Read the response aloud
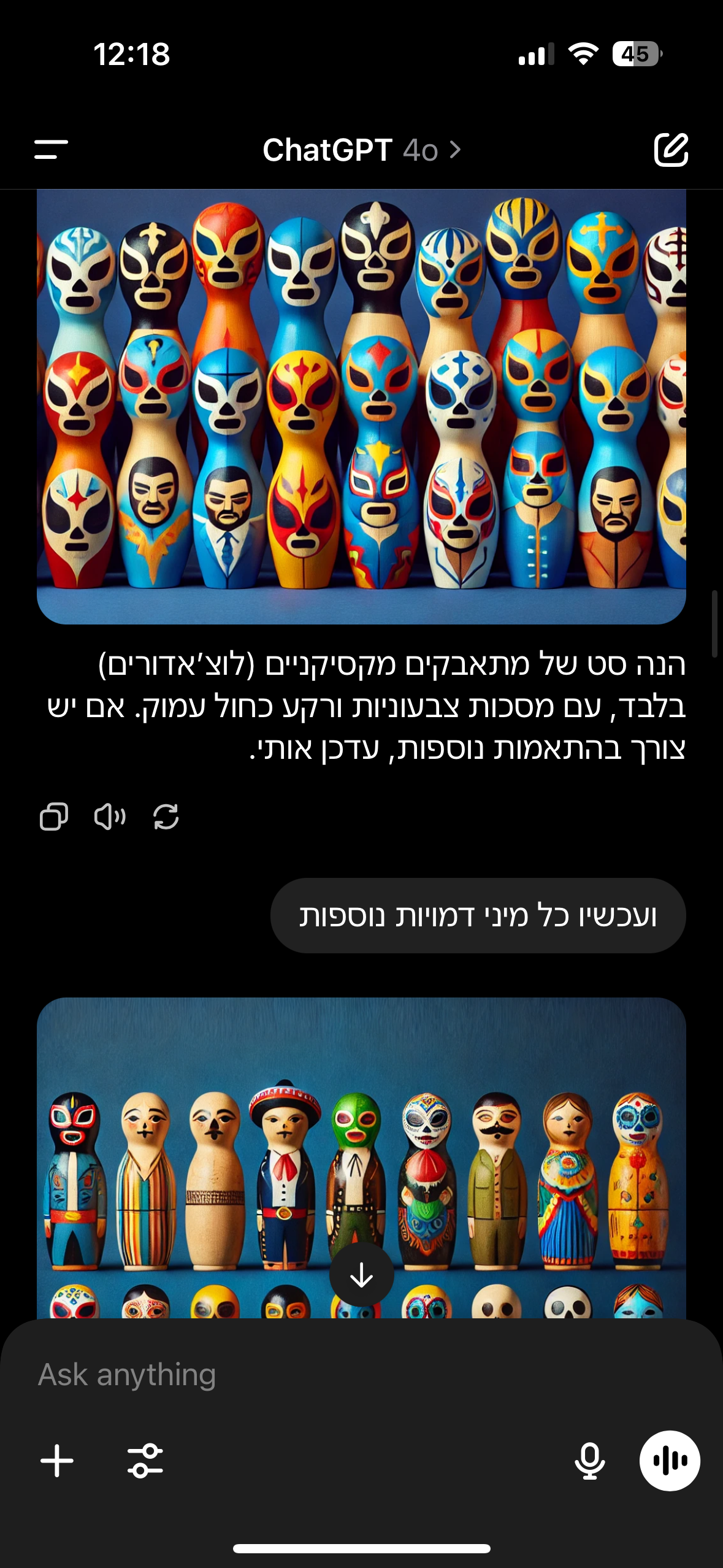 (110, 817)
